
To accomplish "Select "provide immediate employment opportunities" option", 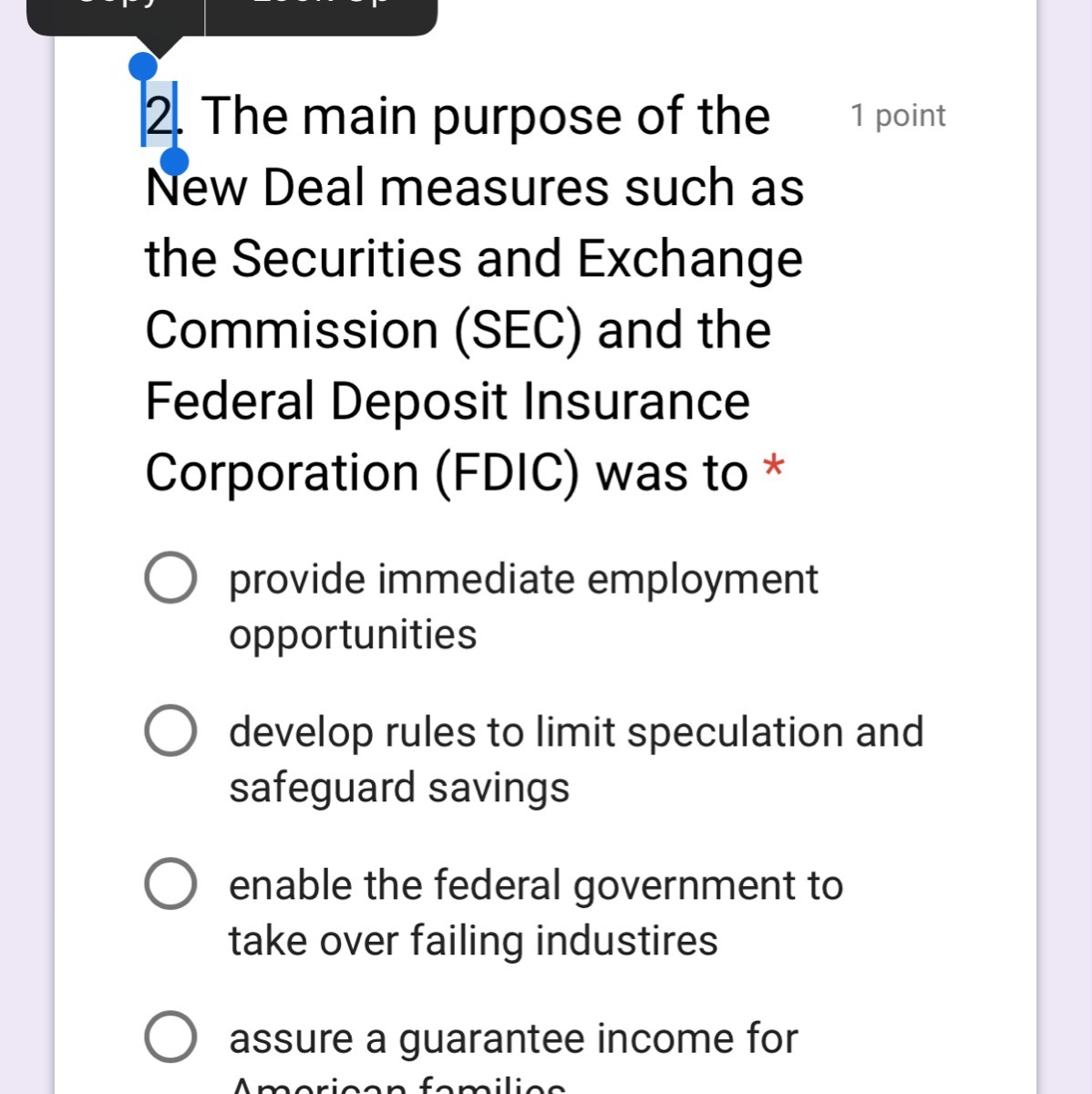I will (170, 577).
